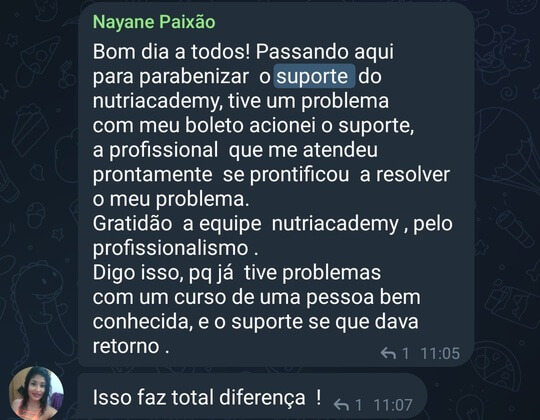Tap Nayane Paixão's avatar photo
The height and width of the screenshot is (420, 540).
[36, 393]
